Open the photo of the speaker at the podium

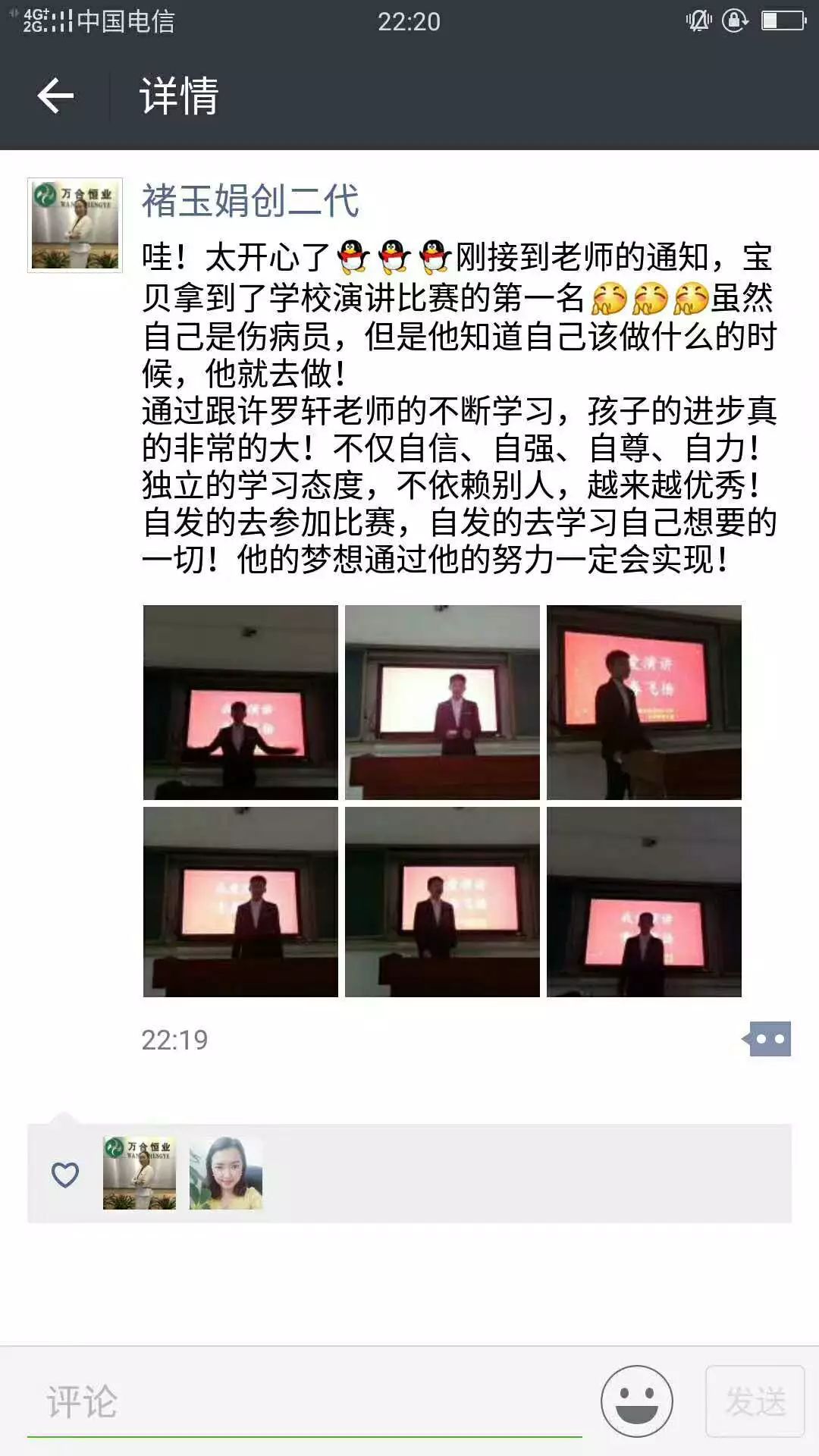(x=644, y=702)
